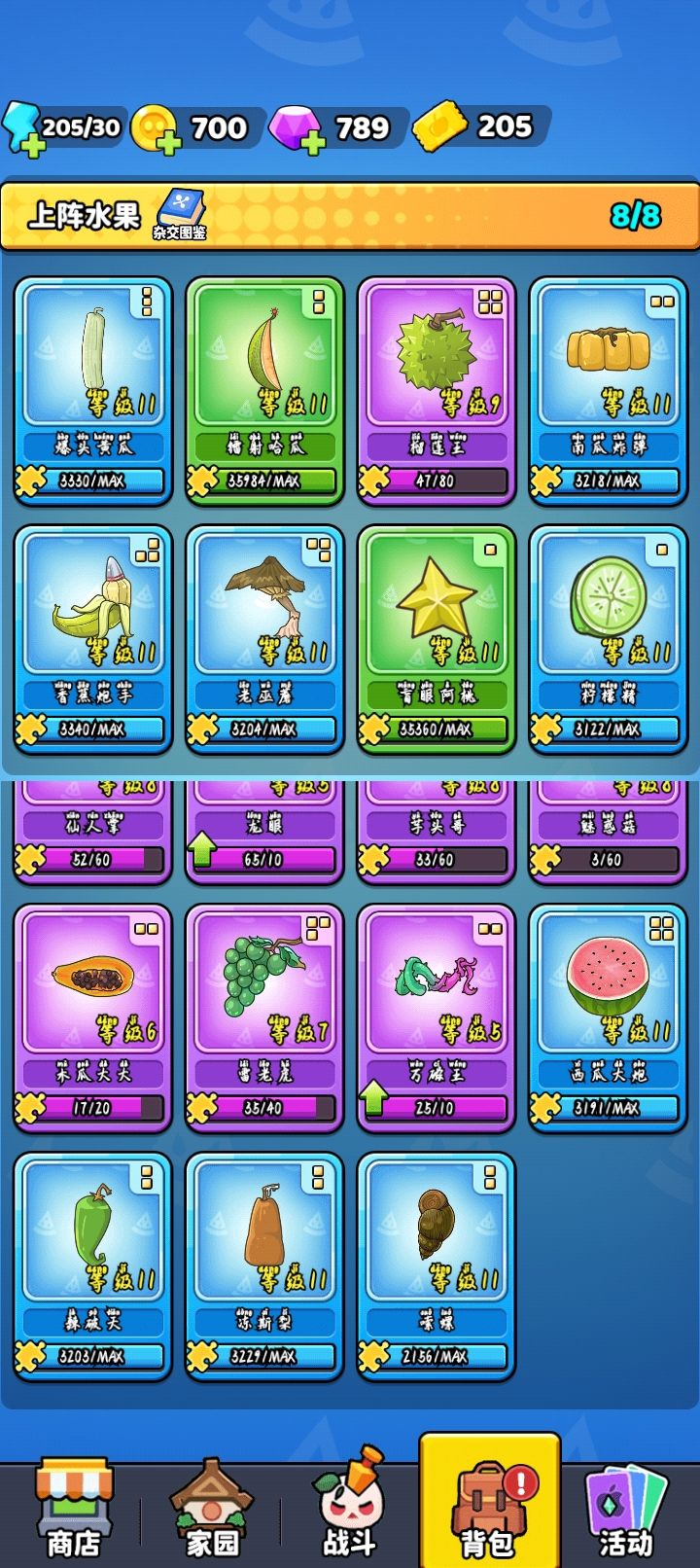Tap the green plus beside the coin count
This screenshot has width=700, height=1568.
(x=168, y=141)
